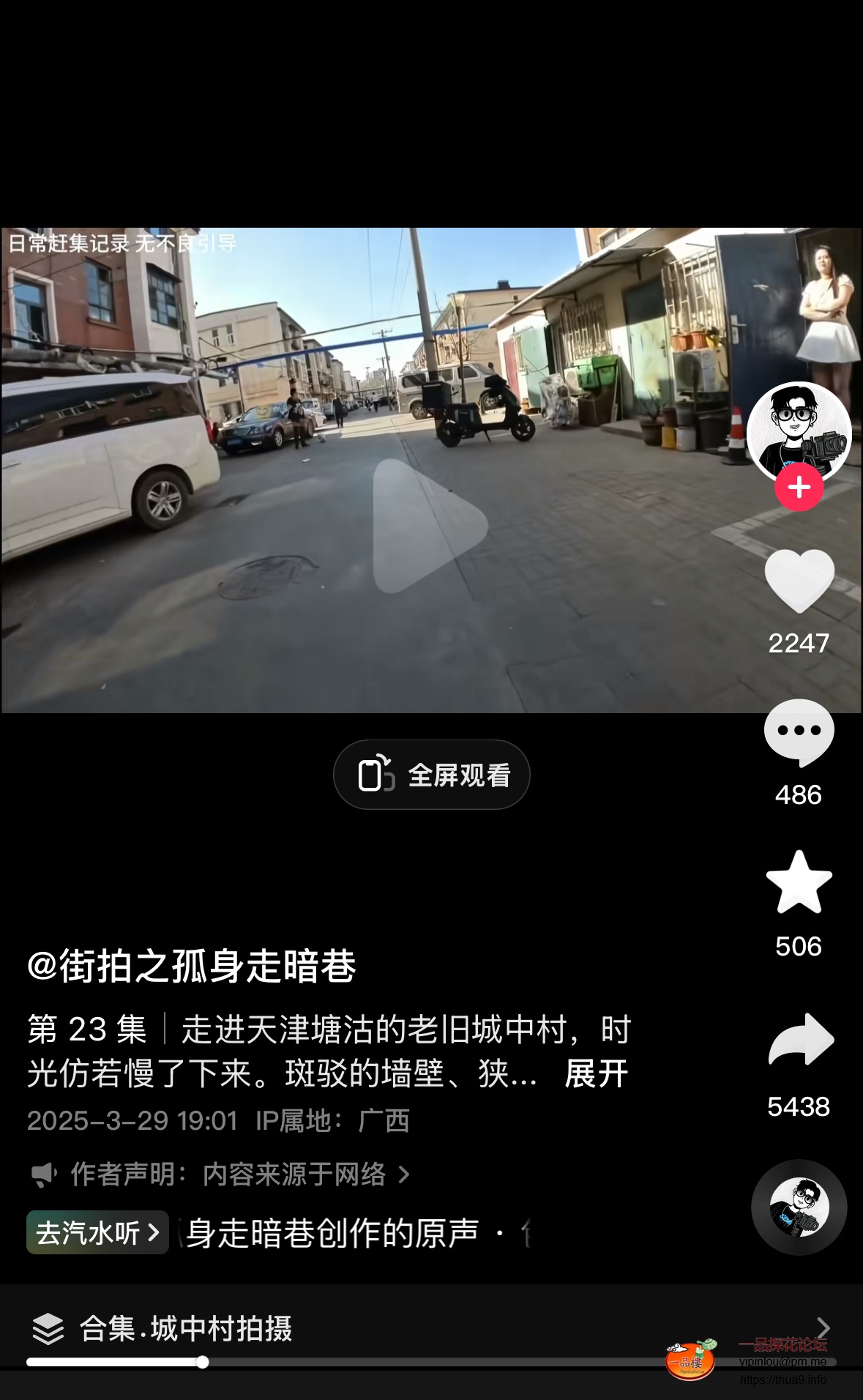The height and width of the screenshot is (1400, 863).
Task: Tap 全屏观看 to watch fullscreen
Action: pyautogui.click(x=432, y=775)
